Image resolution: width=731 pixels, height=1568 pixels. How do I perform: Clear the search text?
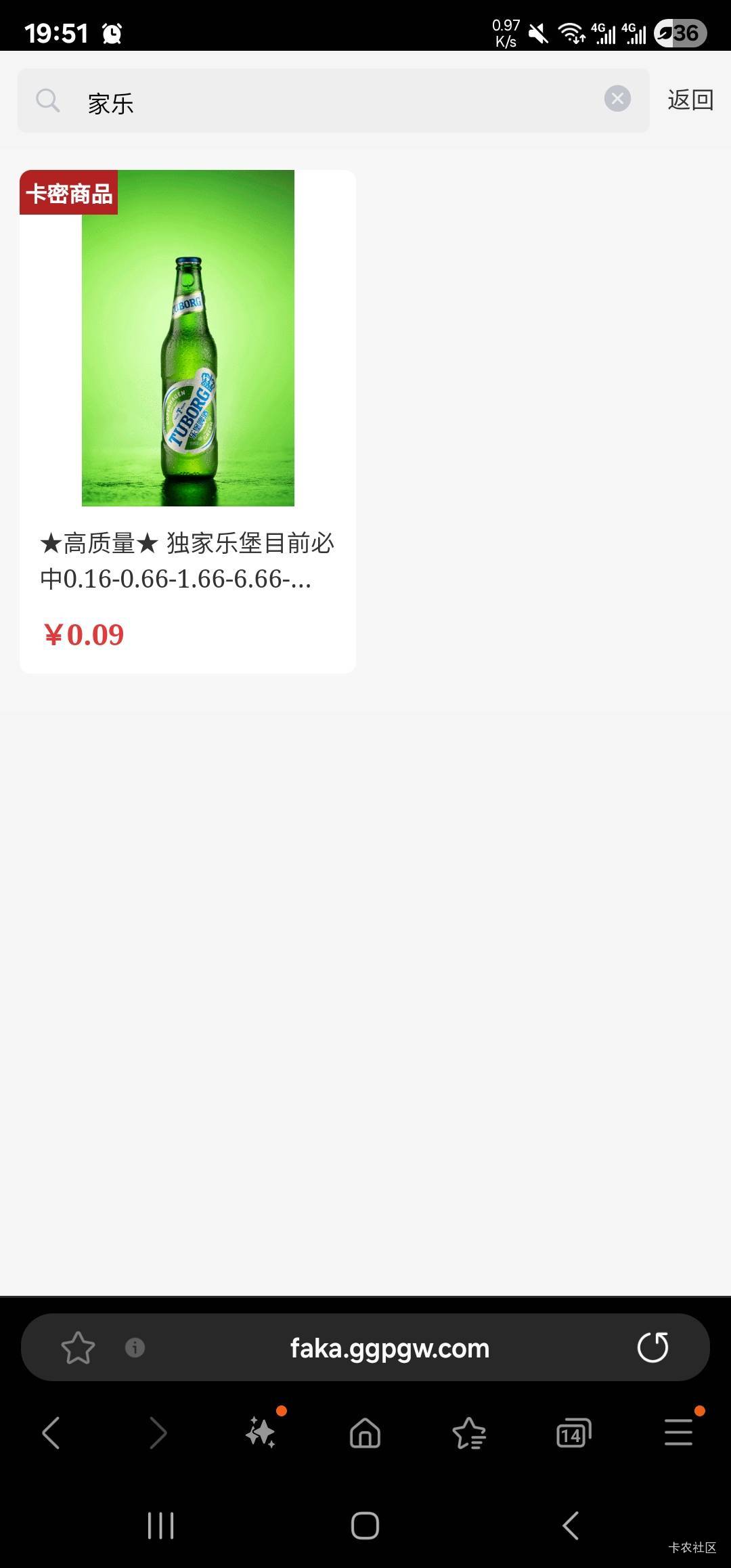(617, 99)
